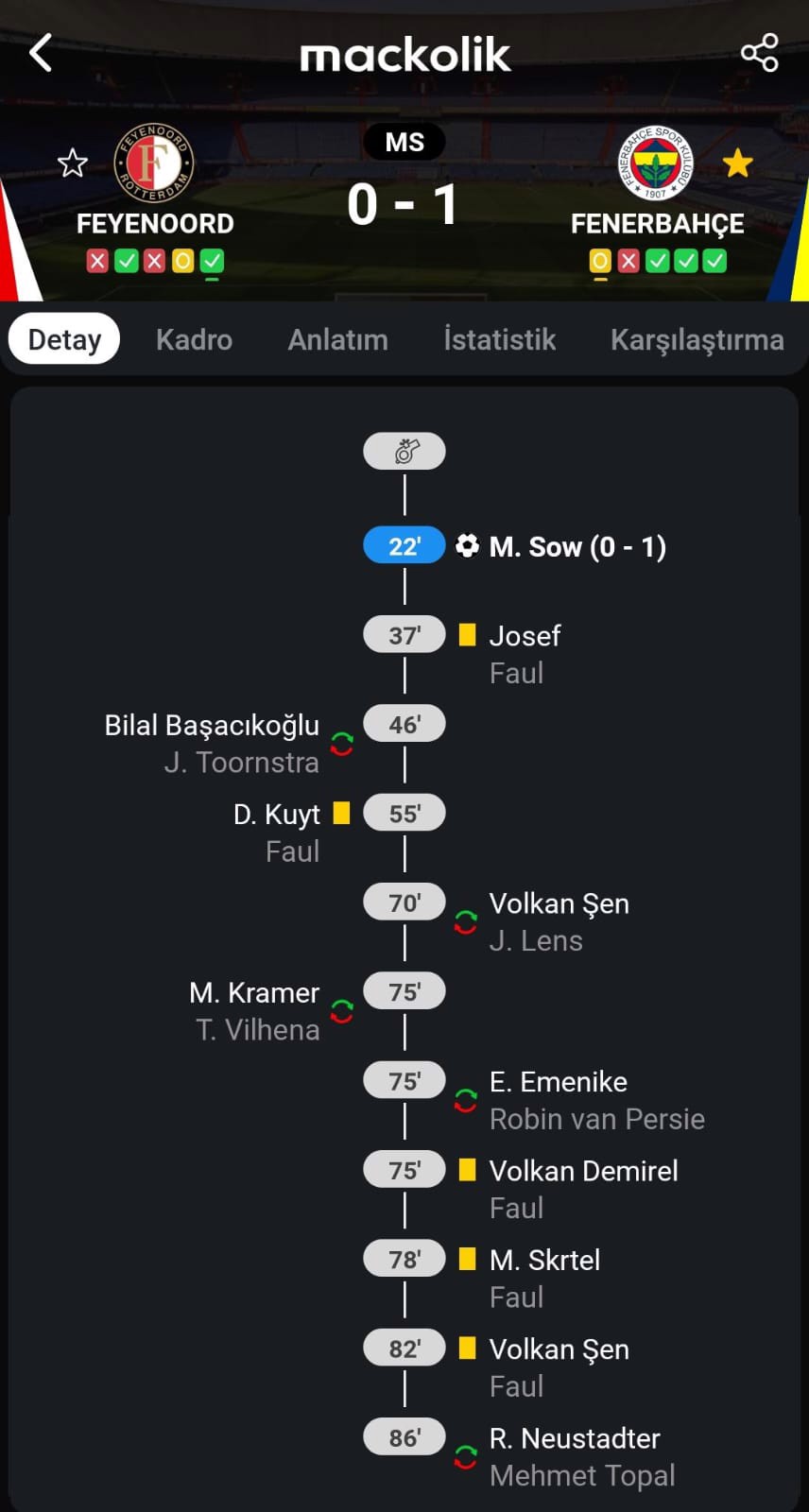Image resolution: width=809 pixels, height=1512 pixels.
Task: Share this match
Action: 760,53
